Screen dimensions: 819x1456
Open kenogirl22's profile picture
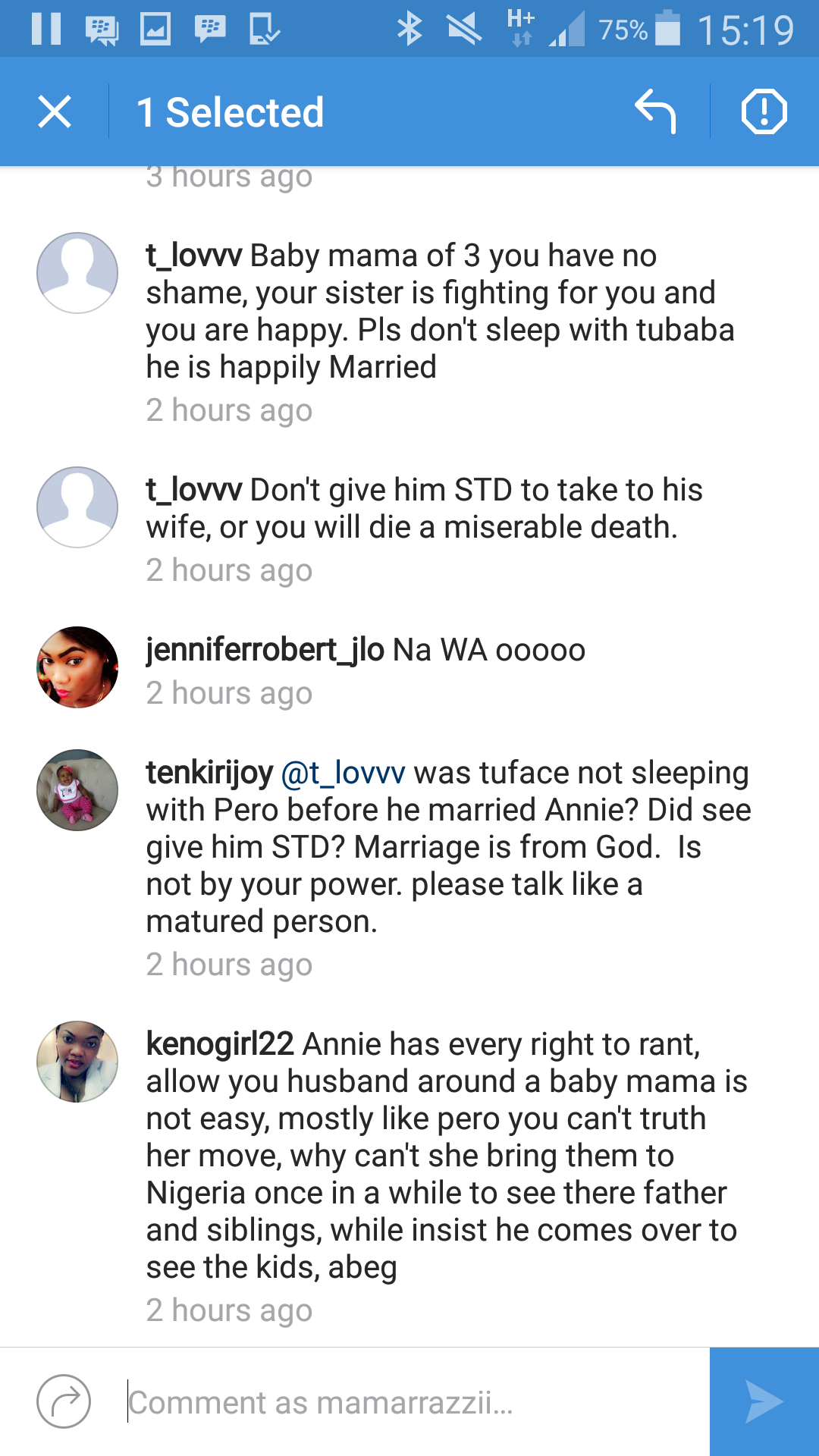point(77,1062)
